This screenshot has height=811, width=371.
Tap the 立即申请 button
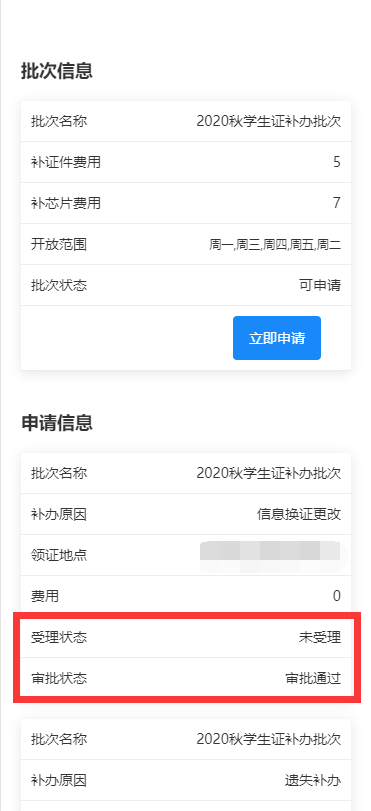tap(277, 338)
